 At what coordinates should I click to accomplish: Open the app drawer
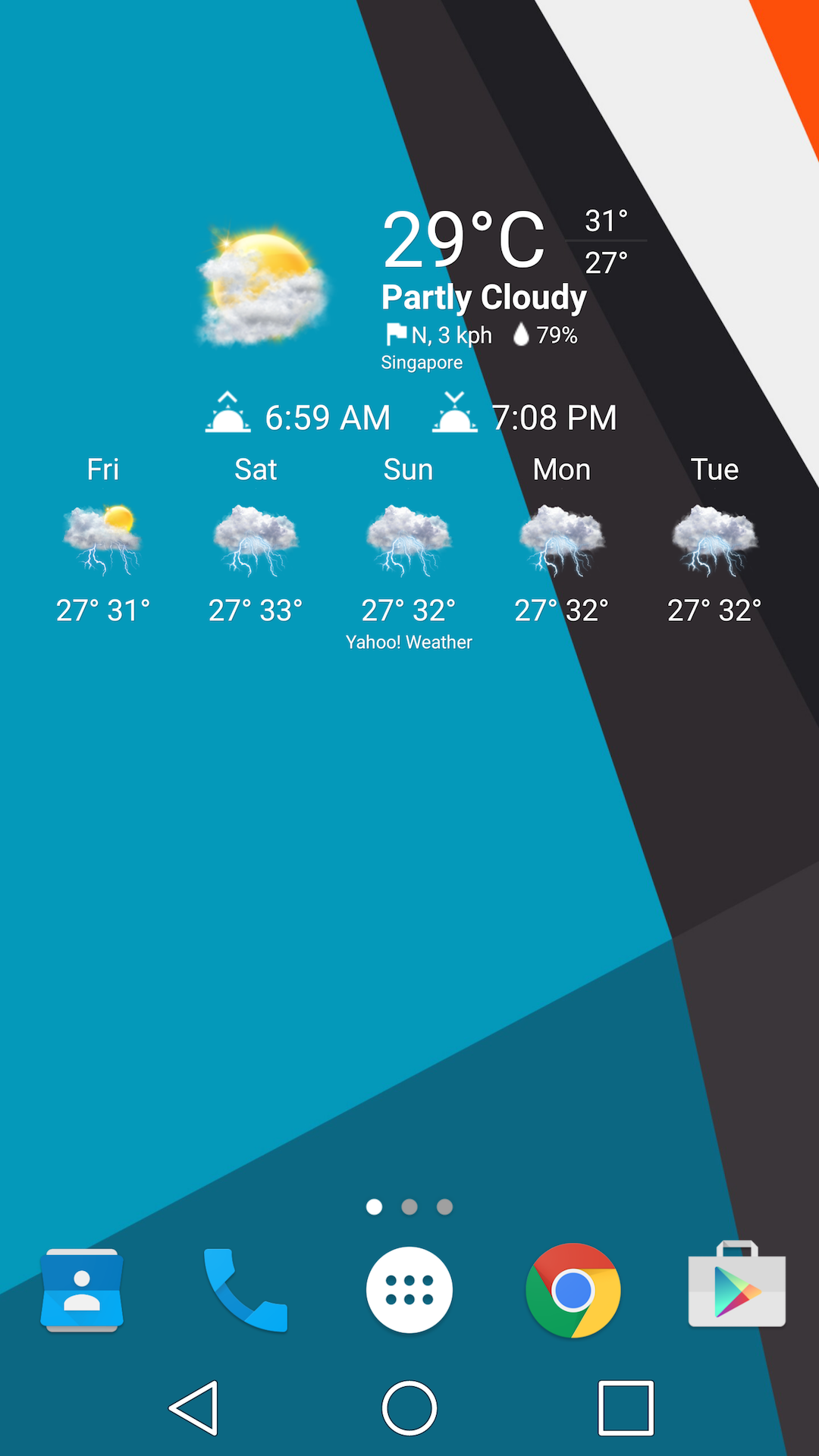409,1289
